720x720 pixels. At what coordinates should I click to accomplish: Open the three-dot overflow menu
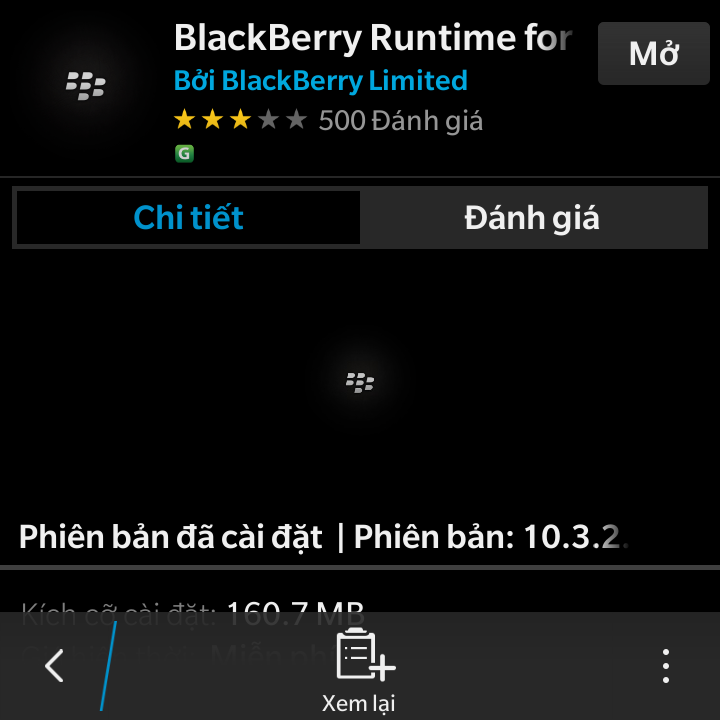[x=665, y=665]
